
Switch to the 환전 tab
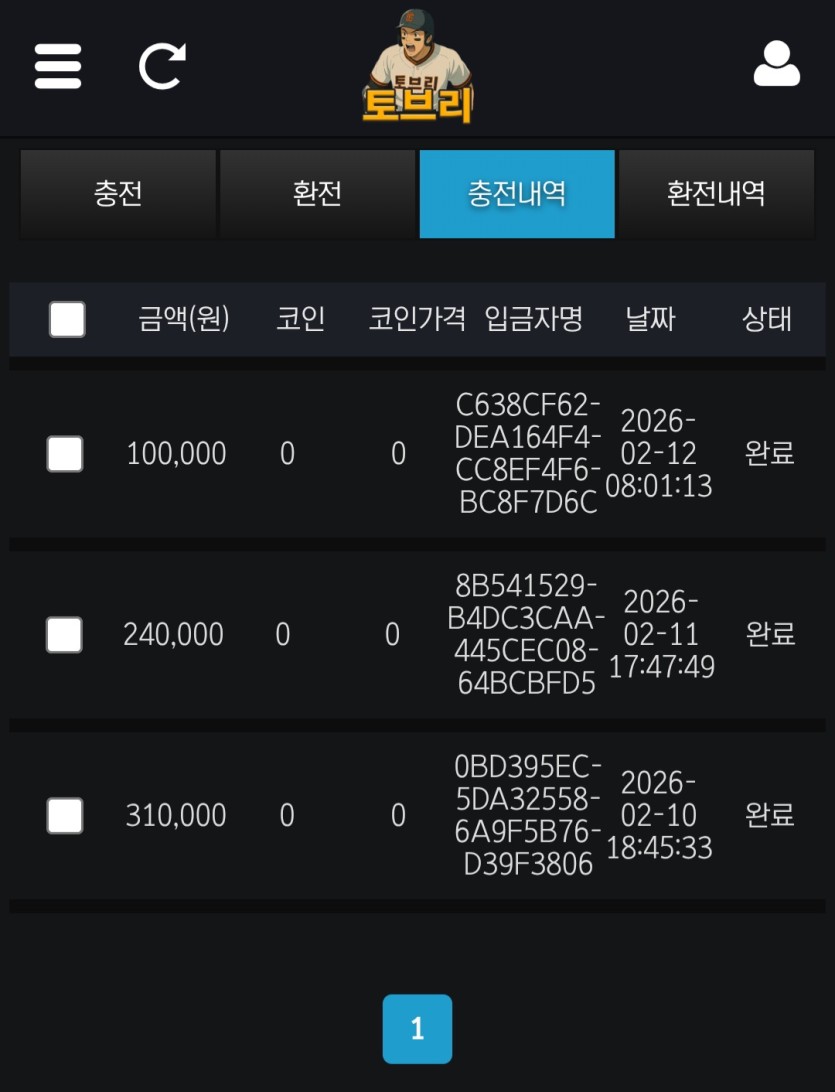point(317,194)
